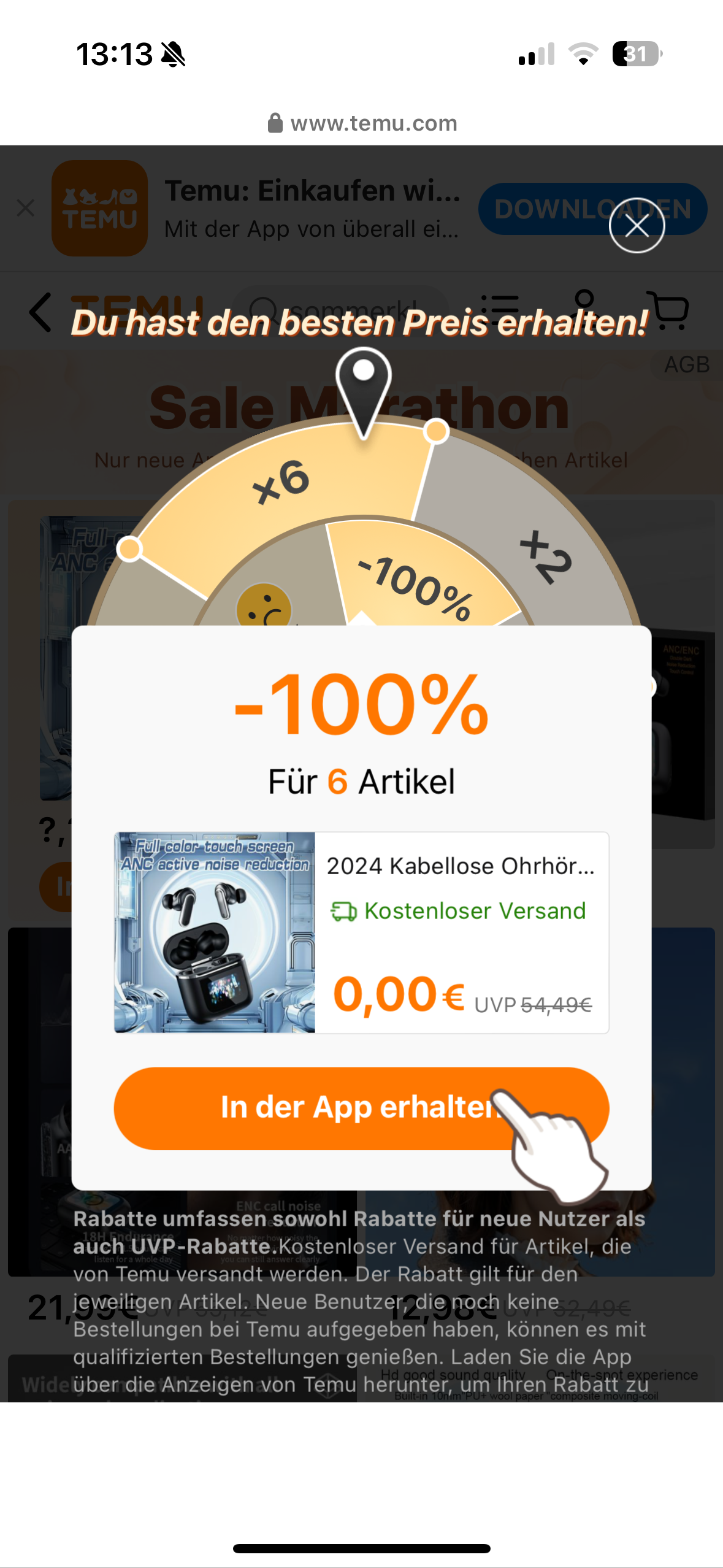Tap 'In der App erhalten' button
Image resolution: width=723 pixels, height=1568 pixels.
[361, 1108]
